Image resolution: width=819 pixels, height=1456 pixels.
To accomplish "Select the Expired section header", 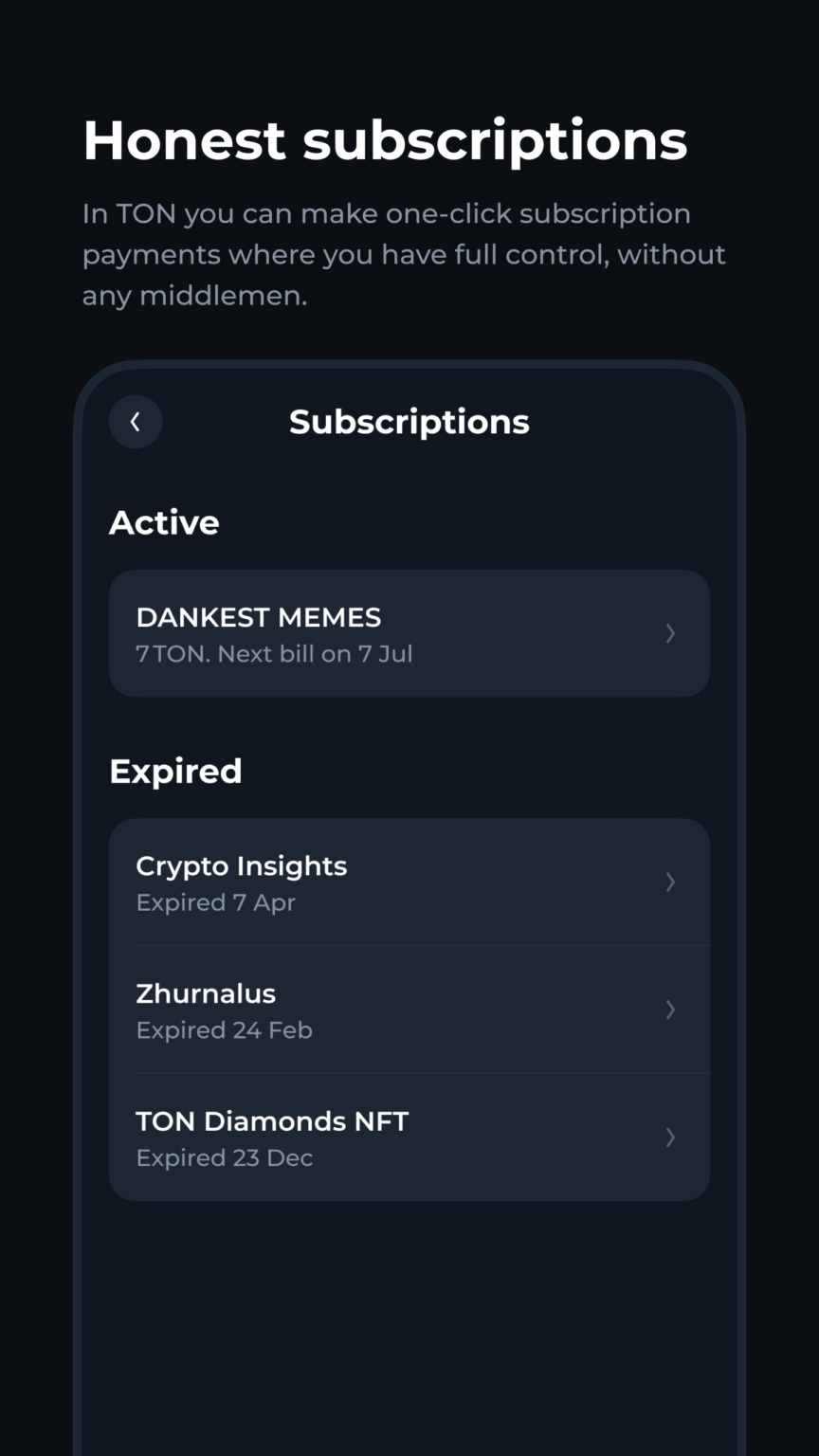I will (175, 771).
